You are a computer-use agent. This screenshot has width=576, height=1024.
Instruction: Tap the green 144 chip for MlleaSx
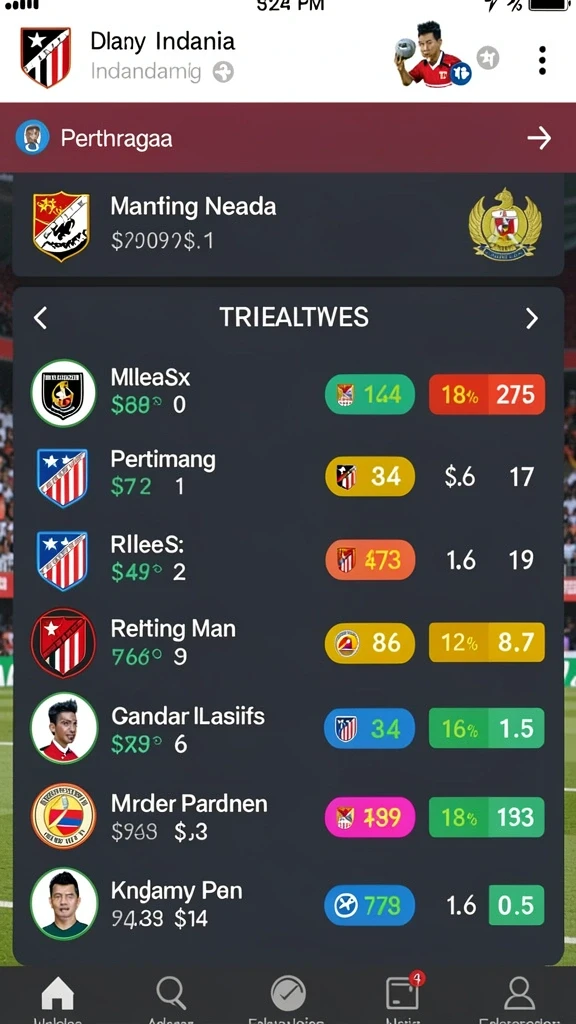[370, 394]
